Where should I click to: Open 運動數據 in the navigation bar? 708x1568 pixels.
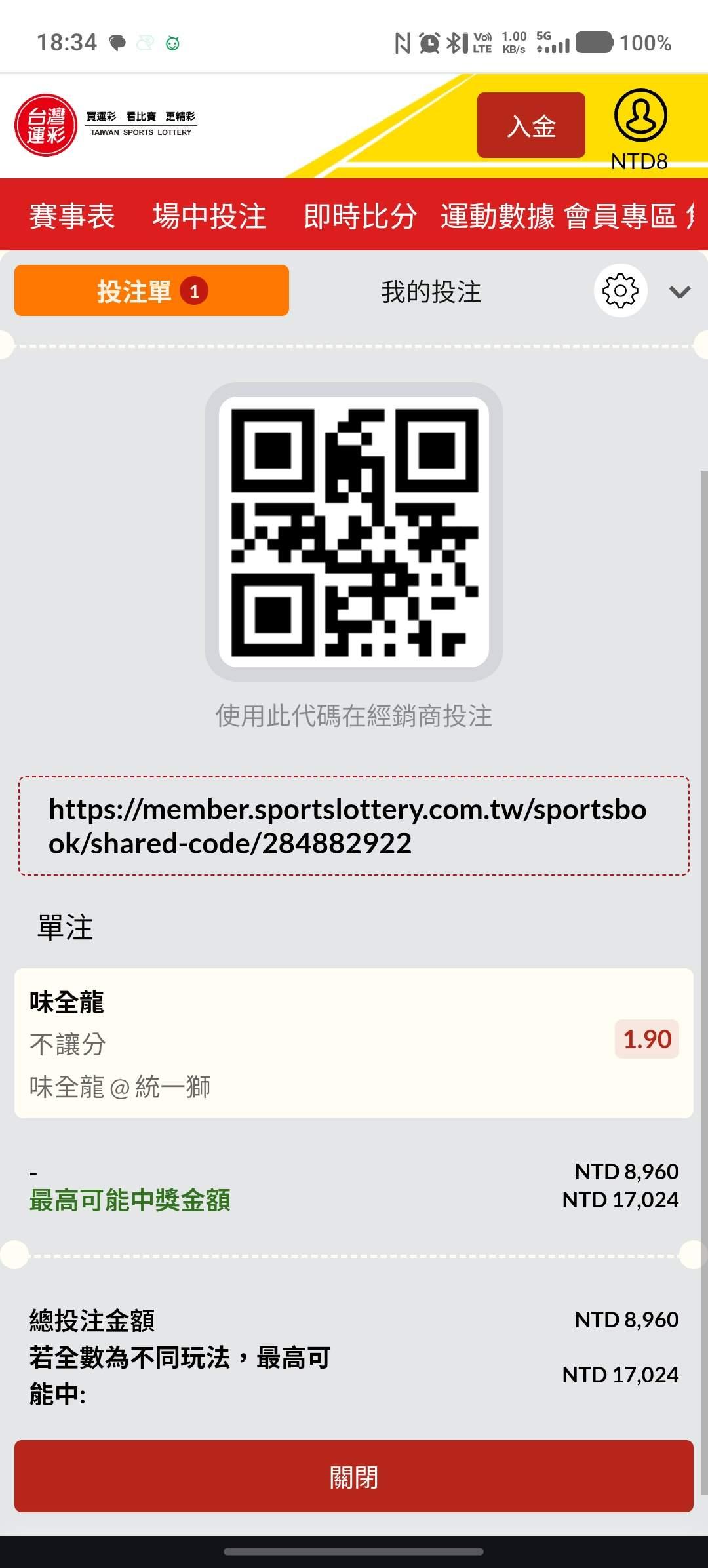pos(498,216)
